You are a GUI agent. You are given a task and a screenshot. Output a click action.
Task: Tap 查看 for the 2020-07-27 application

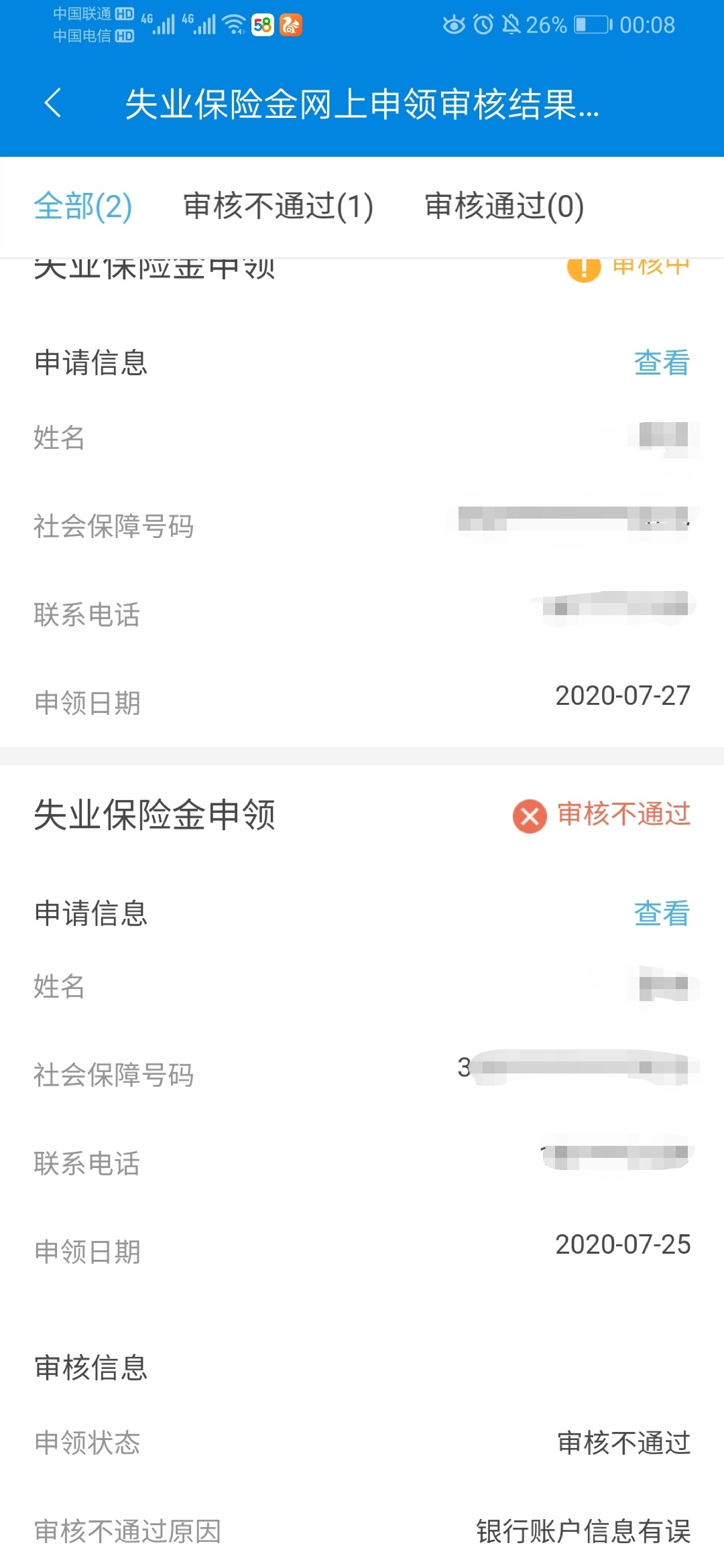point(662,363)
